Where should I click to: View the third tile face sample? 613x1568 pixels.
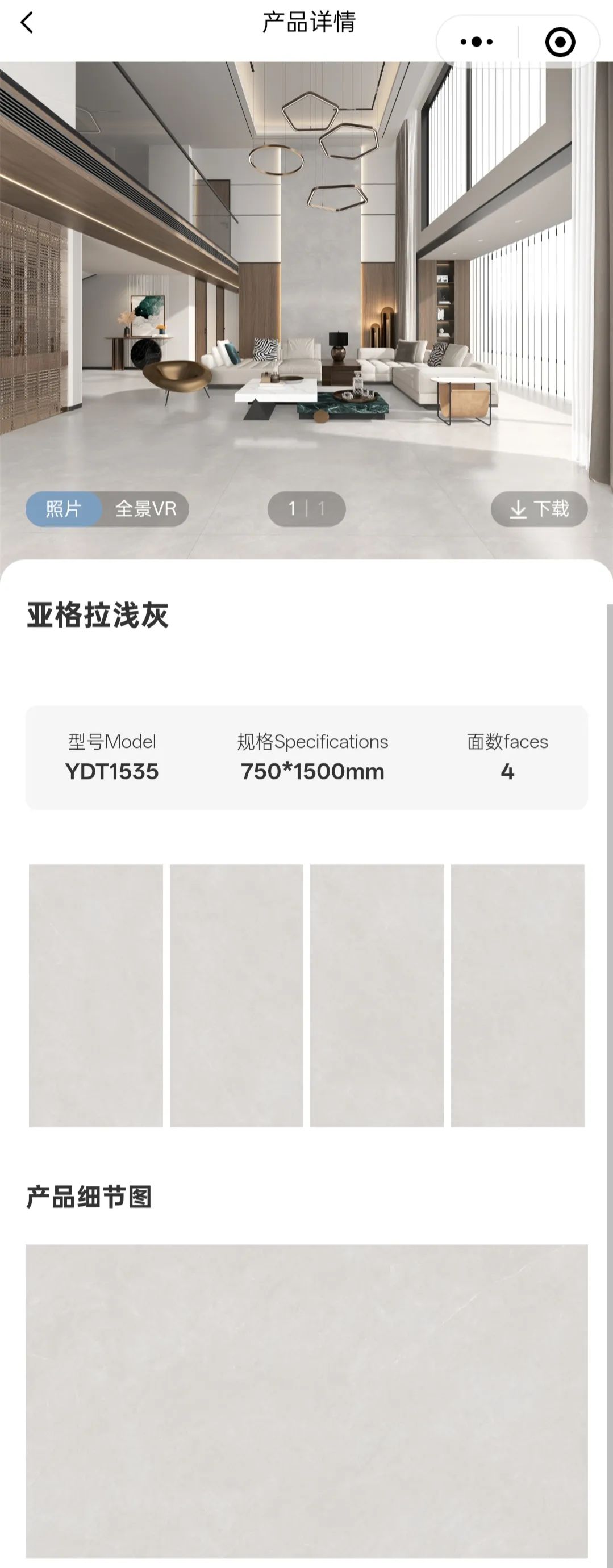click(377, 995)
